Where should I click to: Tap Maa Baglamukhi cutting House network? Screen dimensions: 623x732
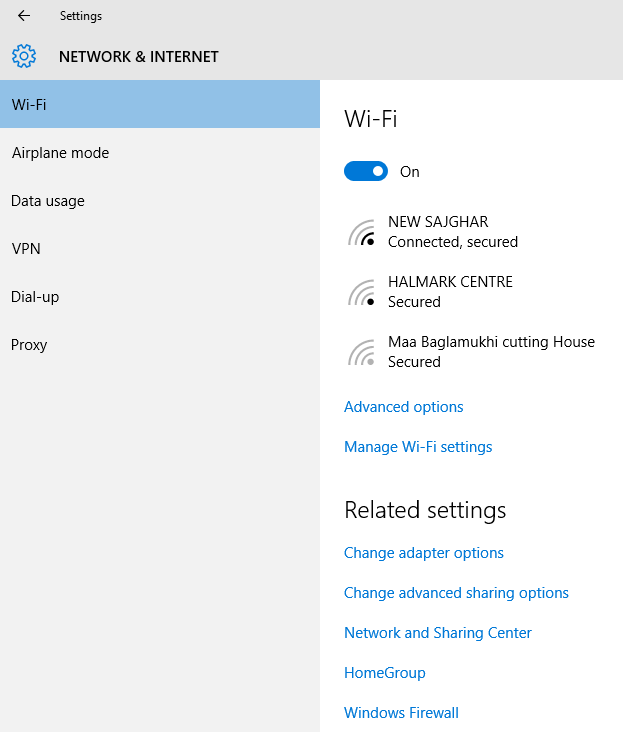490,352
